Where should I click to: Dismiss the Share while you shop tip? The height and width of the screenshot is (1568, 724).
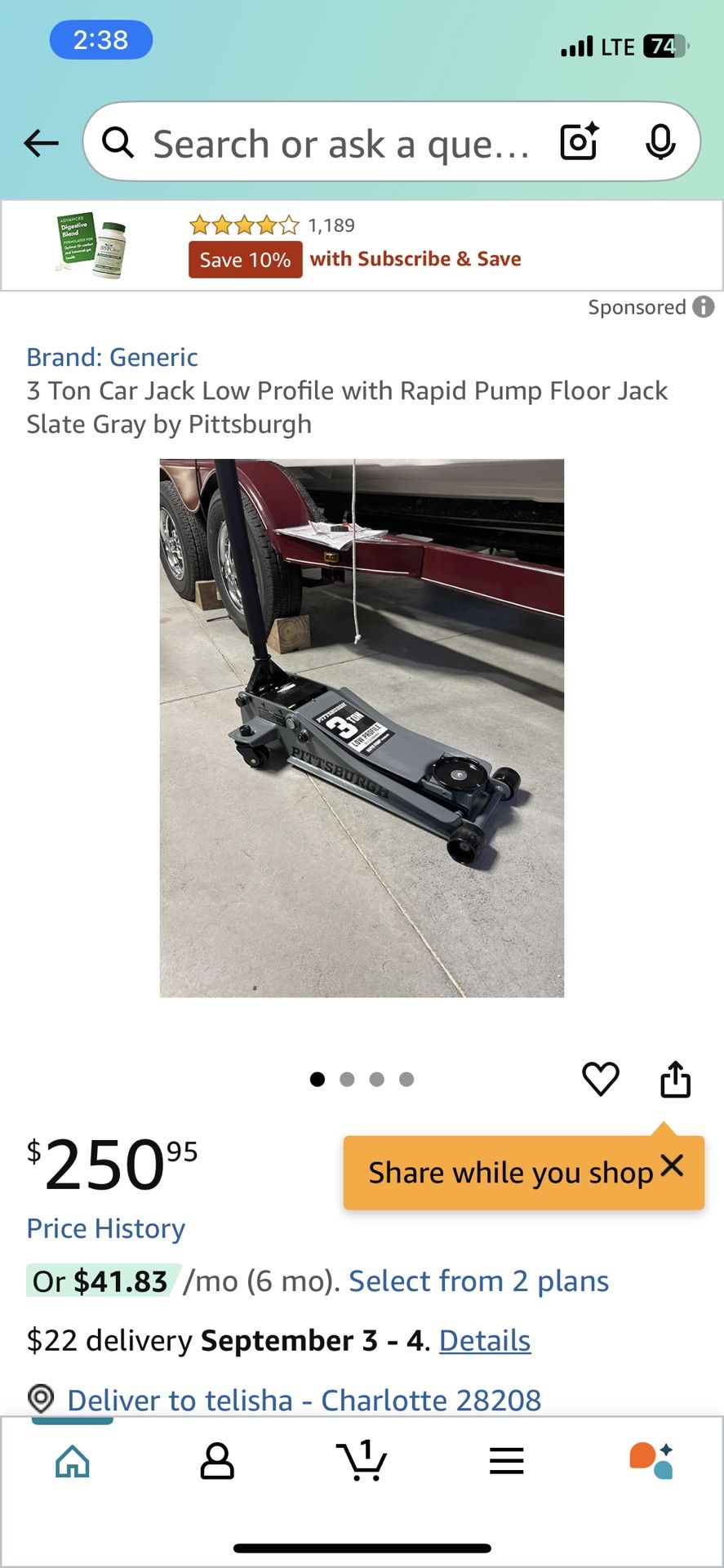(x=672, y=1165)
